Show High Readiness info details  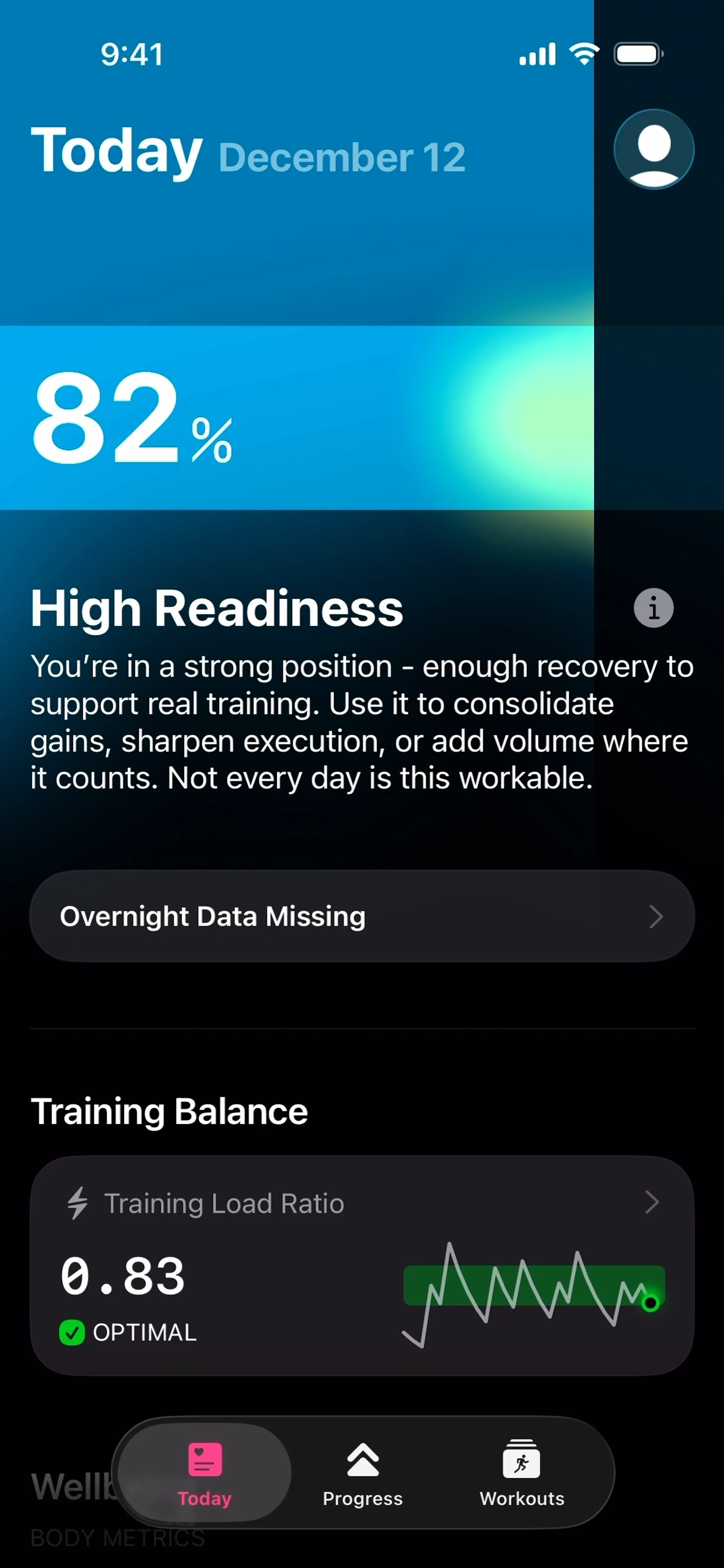pos(653,607)
